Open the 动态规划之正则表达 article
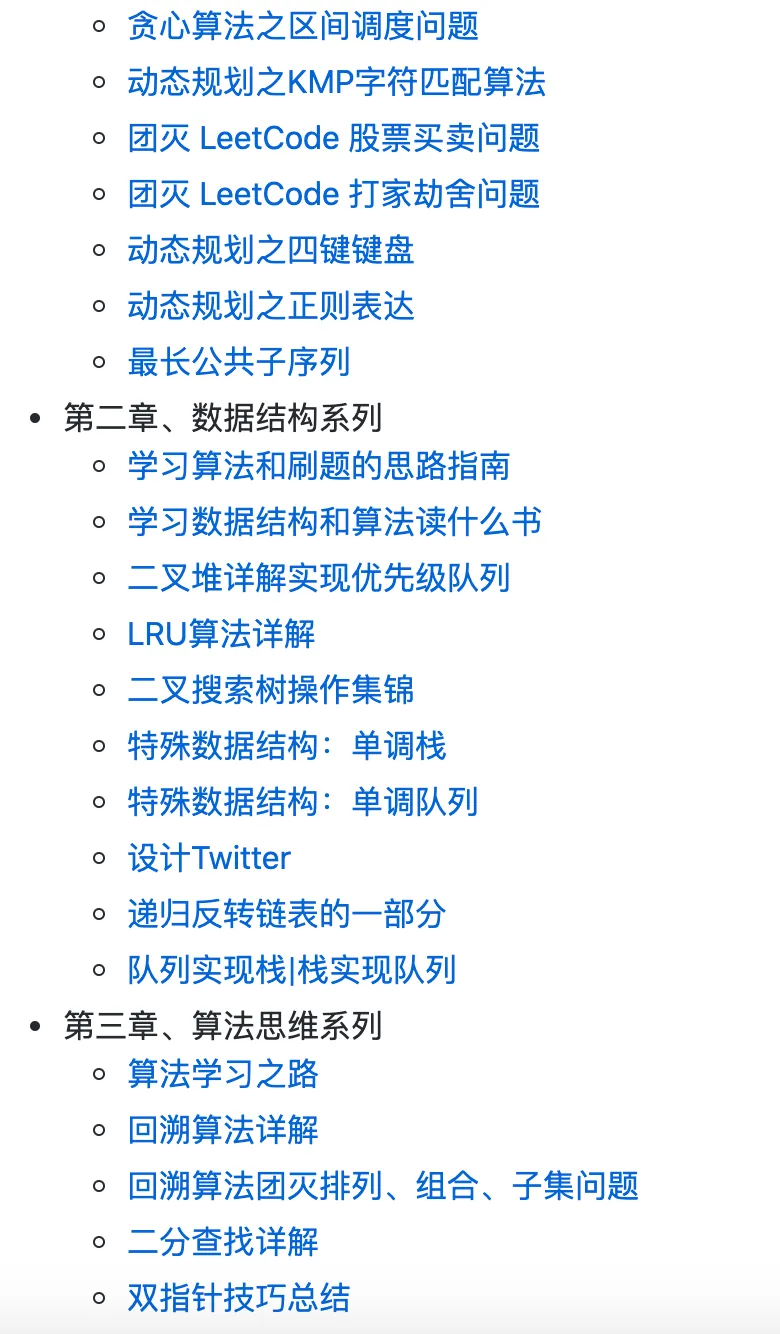Image resolution: width=780 pixels, height=1334 pixels. tap(270, 306)
